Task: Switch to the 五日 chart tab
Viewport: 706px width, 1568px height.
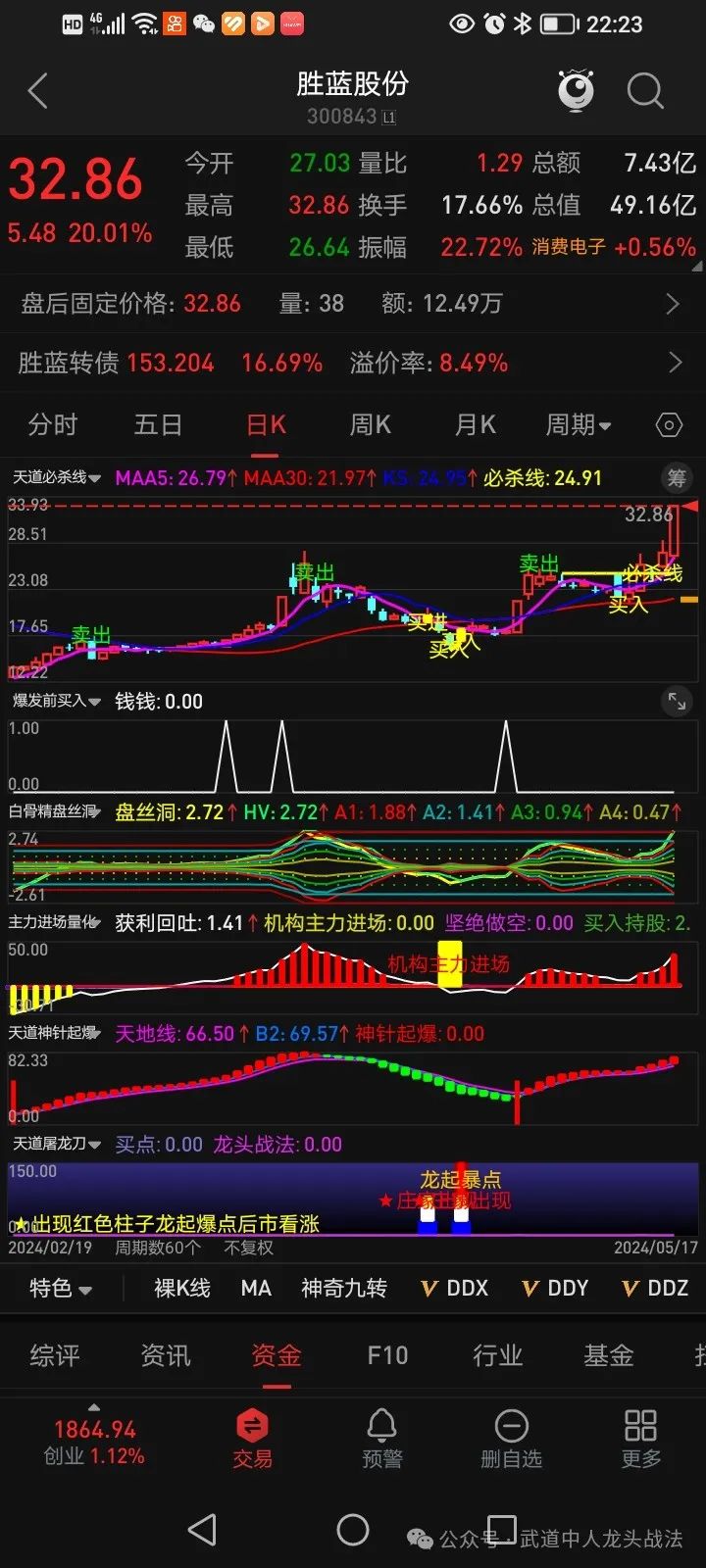Action: [158, 425]
